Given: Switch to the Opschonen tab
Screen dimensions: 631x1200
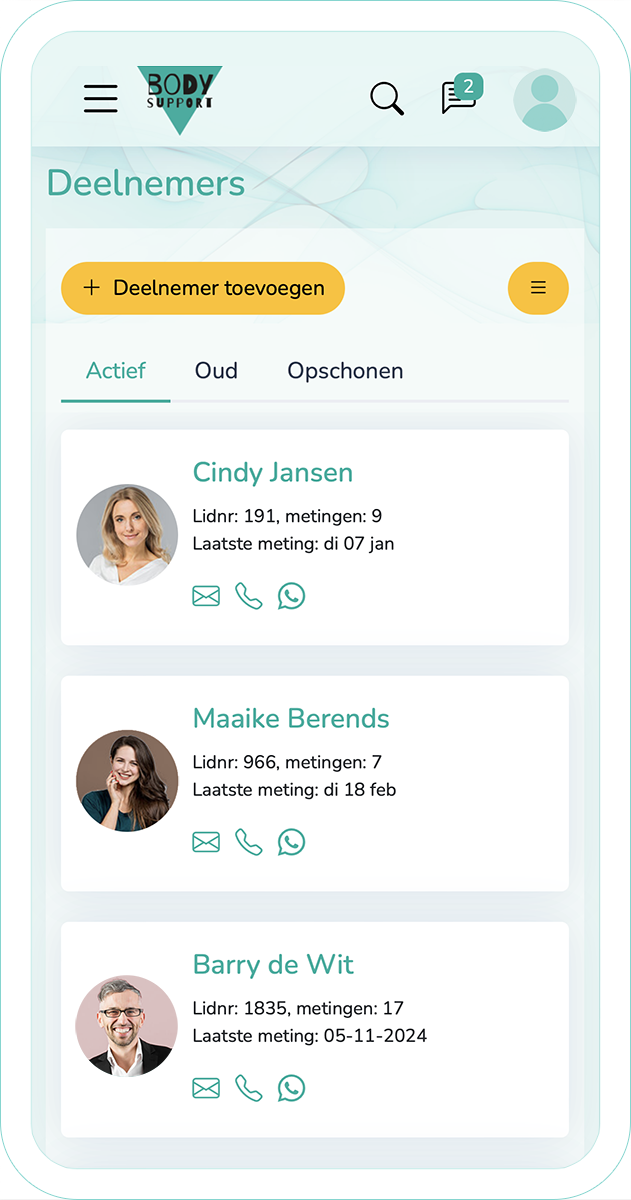Looking at the screenshot, I should [x=345, y=371].
